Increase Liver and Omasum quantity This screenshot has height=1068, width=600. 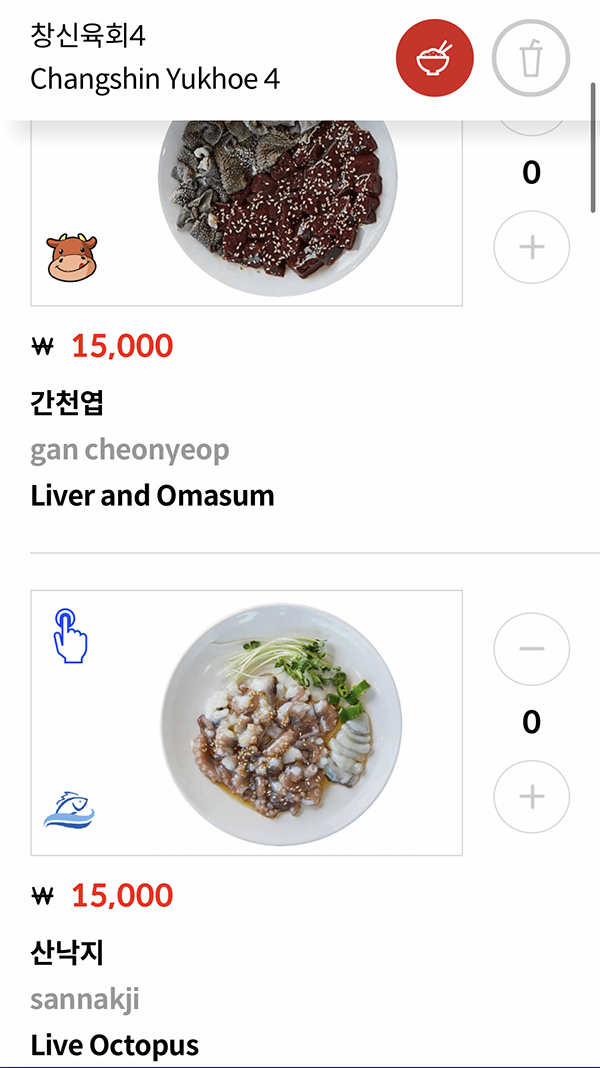pos(531,247)
